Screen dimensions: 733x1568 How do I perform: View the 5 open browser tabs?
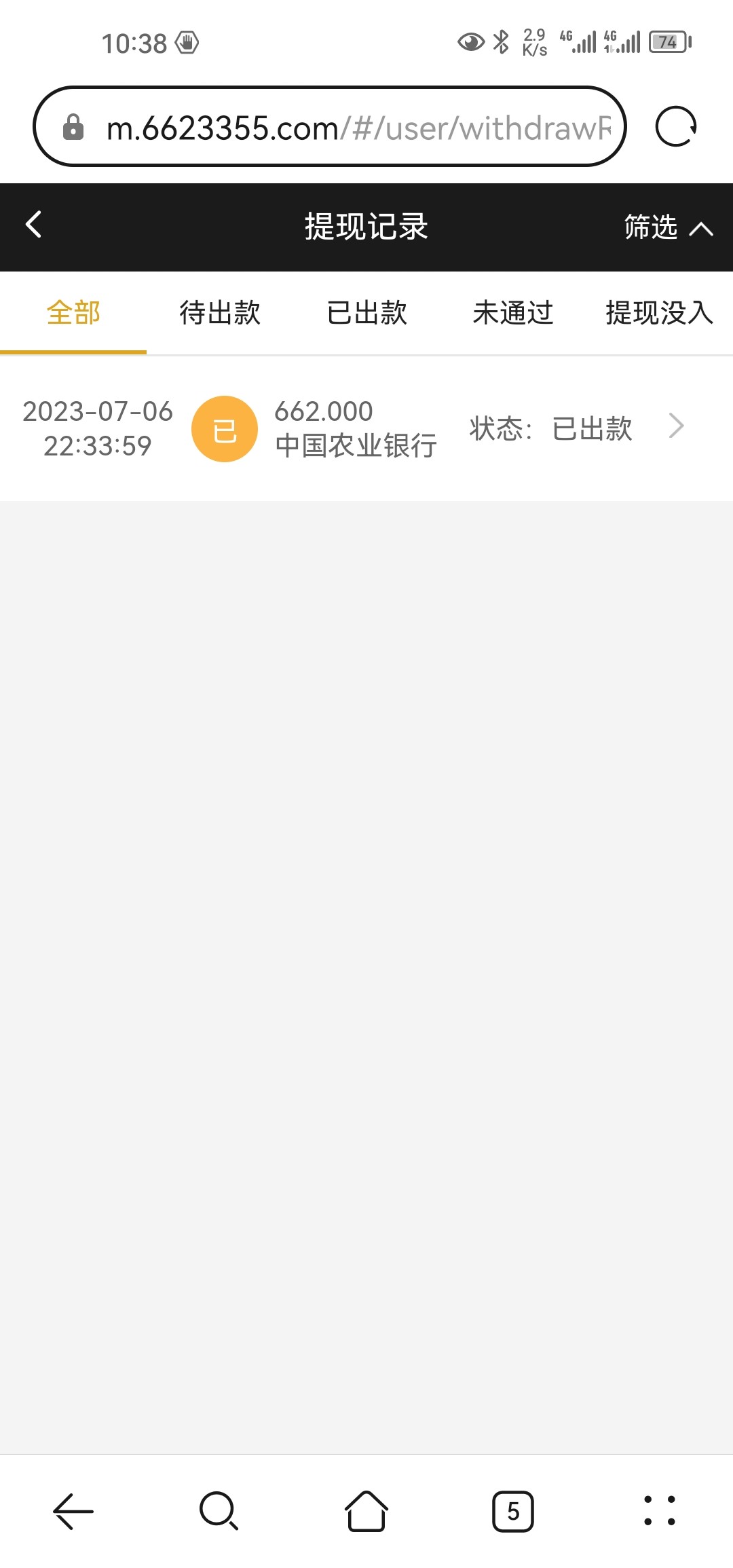click(x=513, y=1511)
